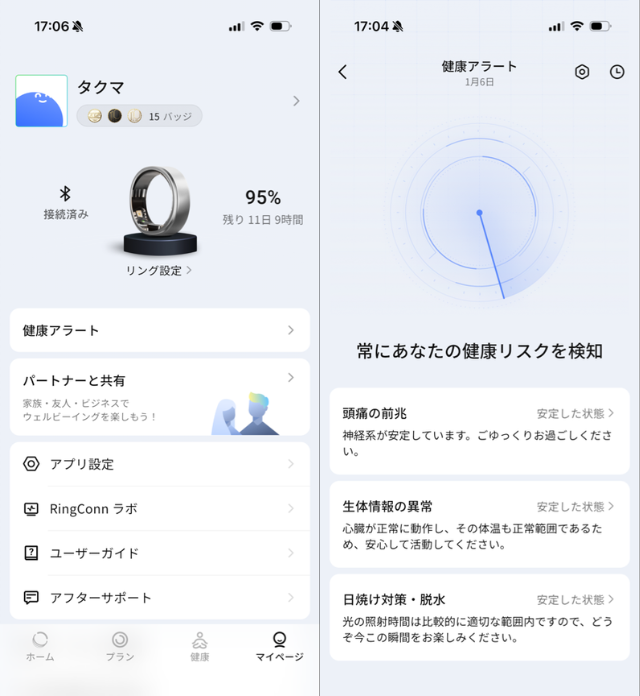Open アフターサポート

click(160, 597)
